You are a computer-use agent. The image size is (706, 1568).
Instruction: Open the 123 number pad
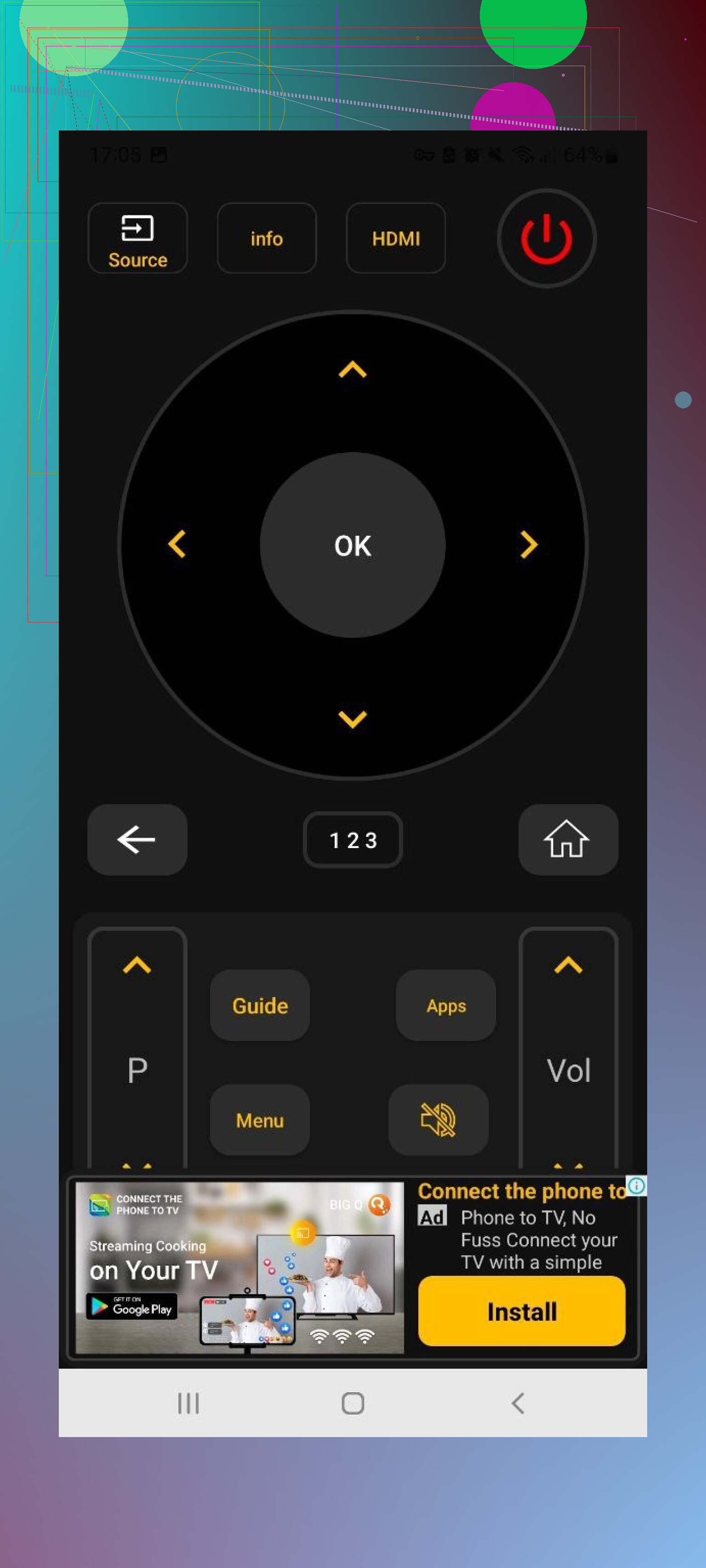point(353,839)
